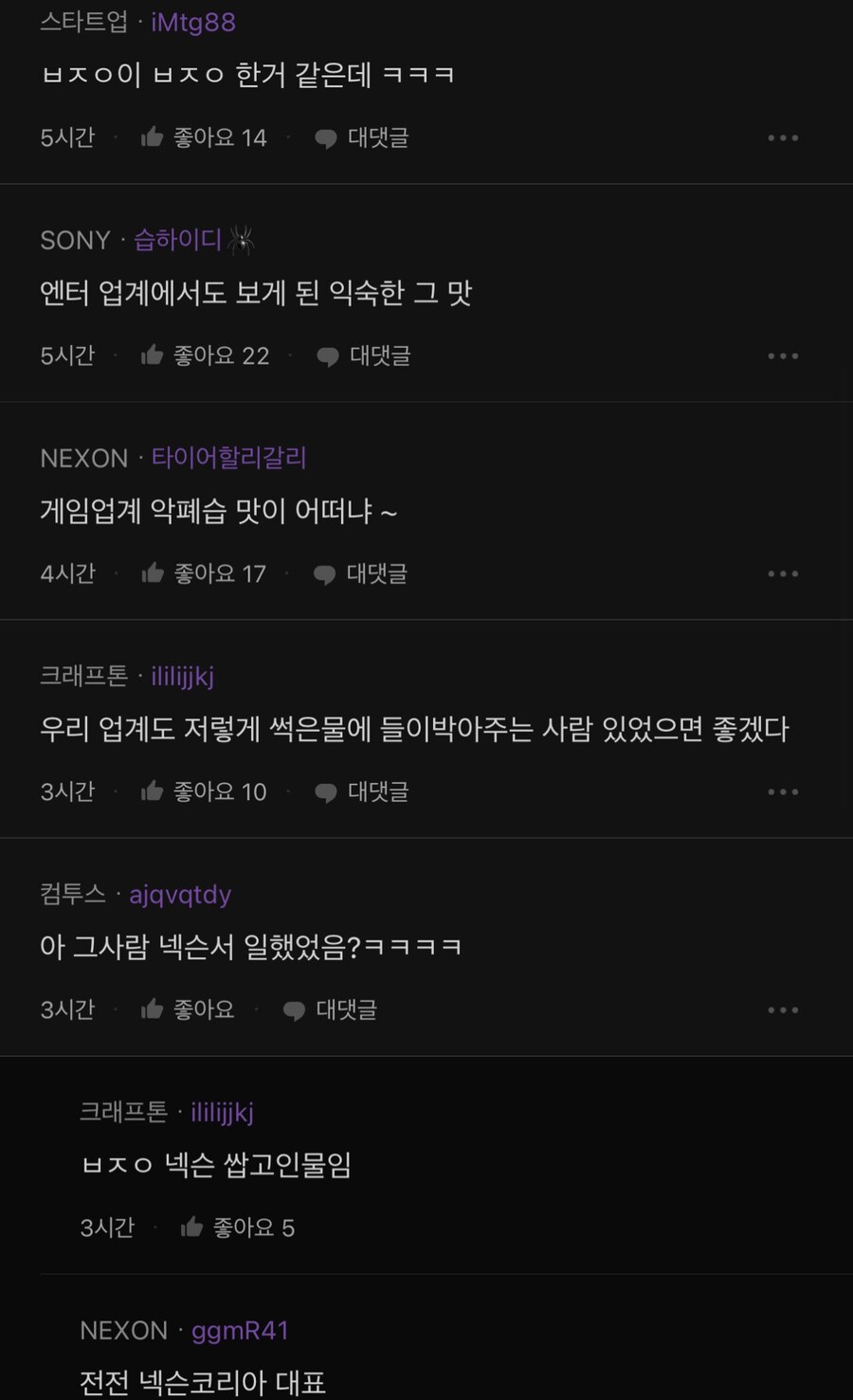Click '좋아요 22' on the SONY comment
The image size is (853, 1400).
(x=223, y=355)
